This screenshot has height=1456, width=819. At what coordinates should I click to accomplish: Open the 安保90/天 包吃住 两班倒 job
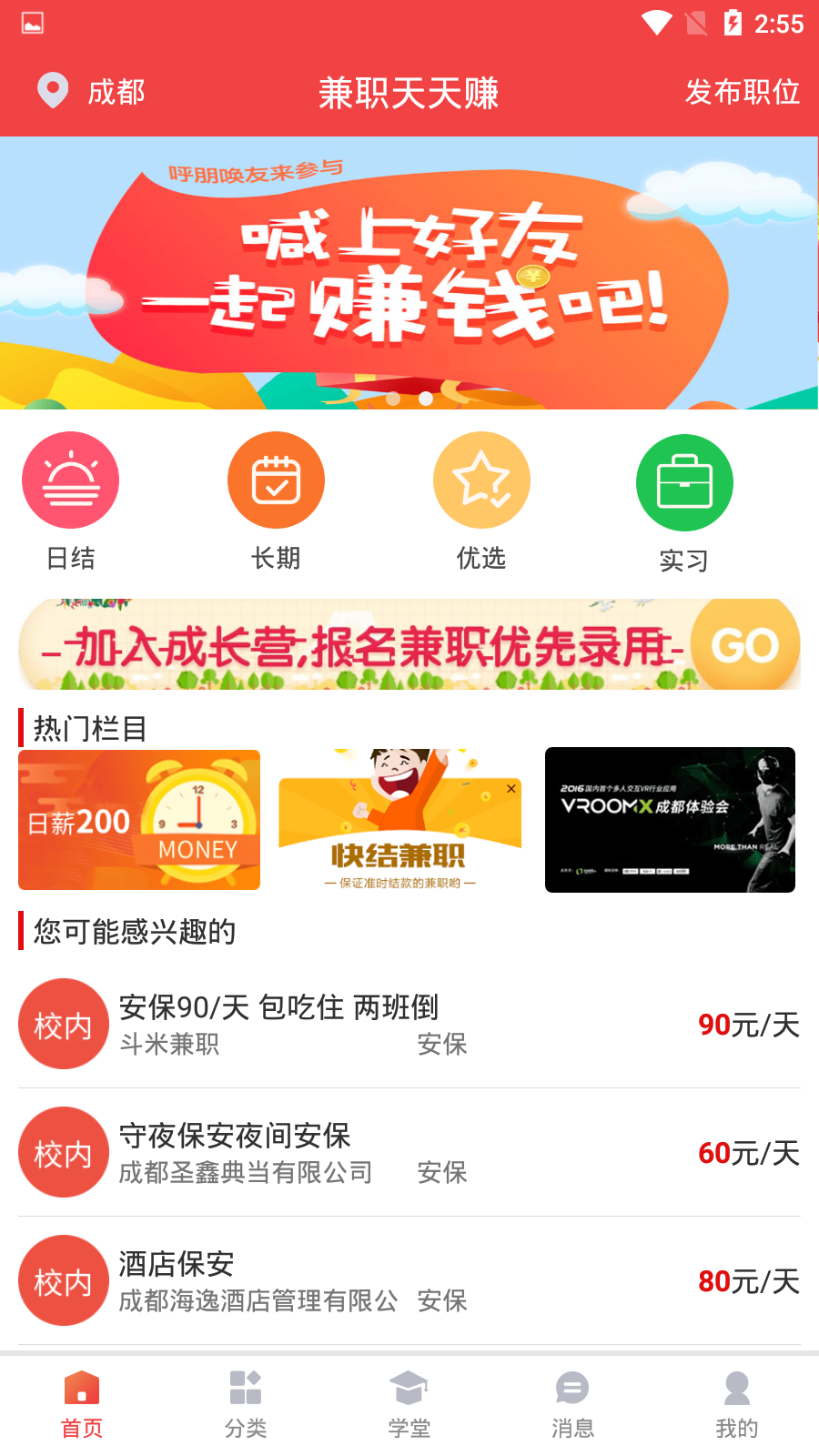pos(409,1025)
